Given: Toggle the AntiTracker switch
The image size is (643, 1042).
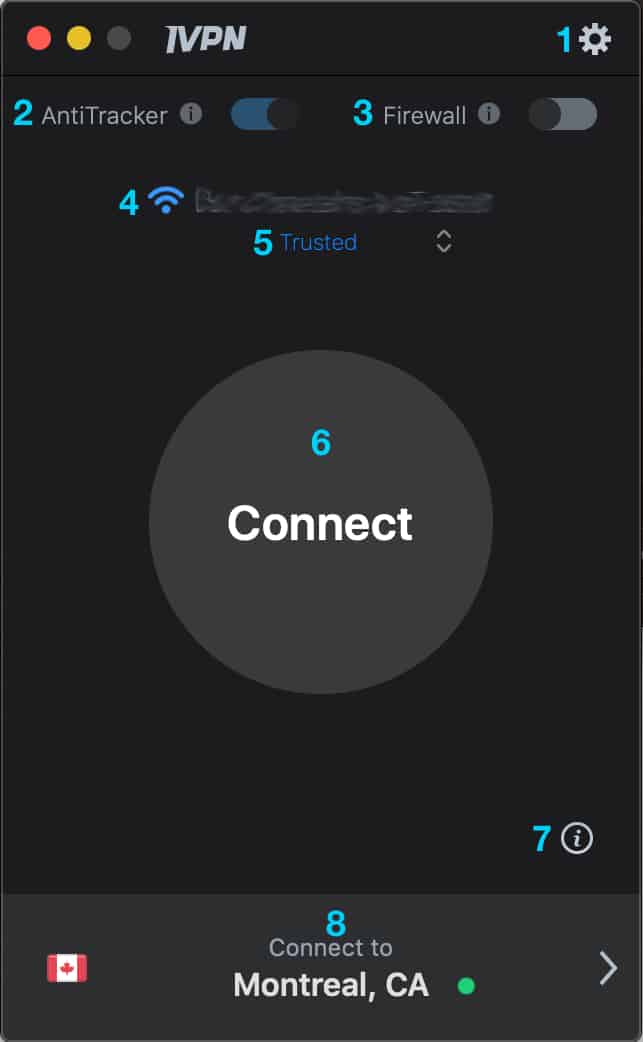Looking at the screenshot, I should coord(264,114).
